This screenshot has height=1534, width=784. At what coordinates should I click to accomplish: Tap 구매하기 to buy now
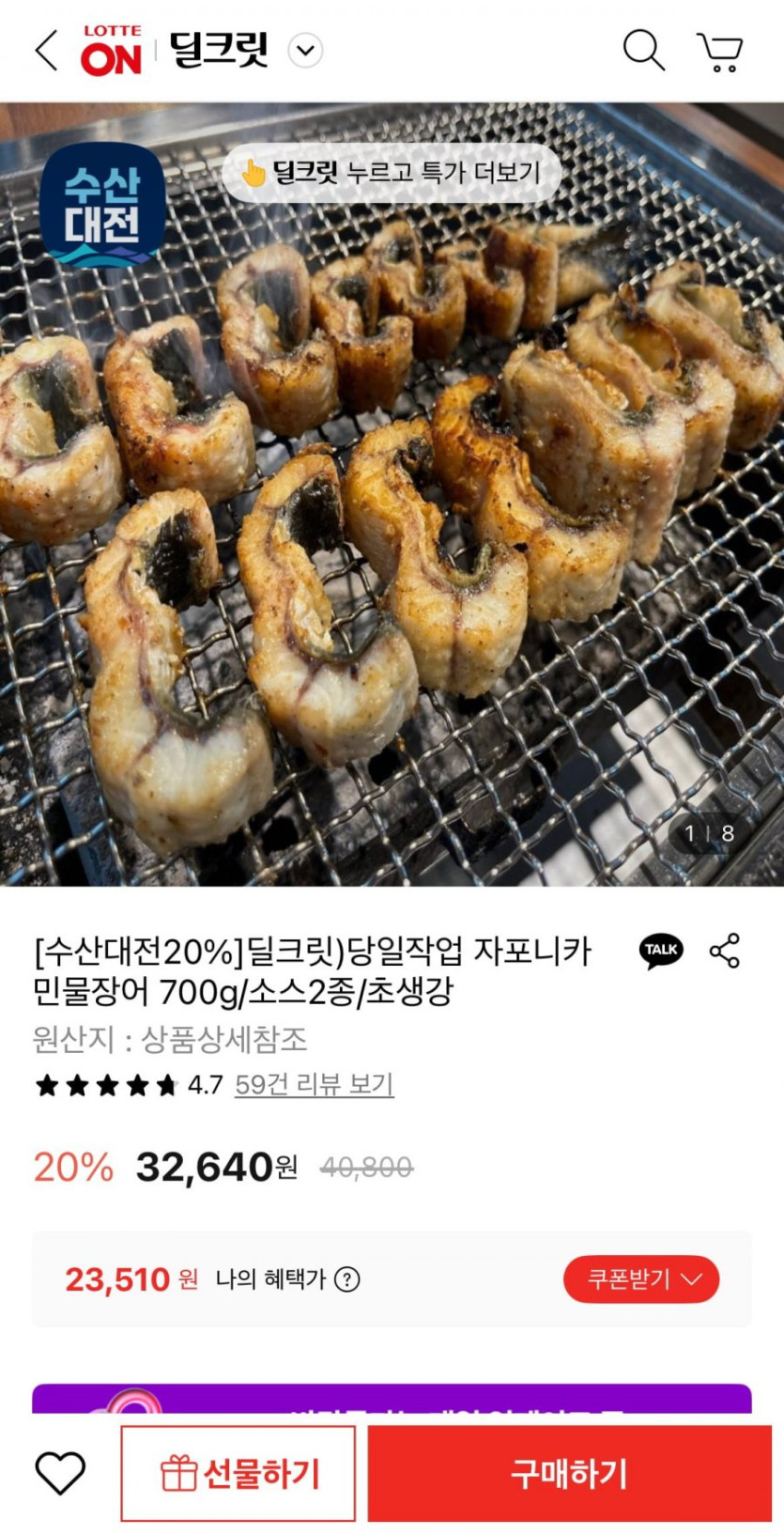point(569,1473)
